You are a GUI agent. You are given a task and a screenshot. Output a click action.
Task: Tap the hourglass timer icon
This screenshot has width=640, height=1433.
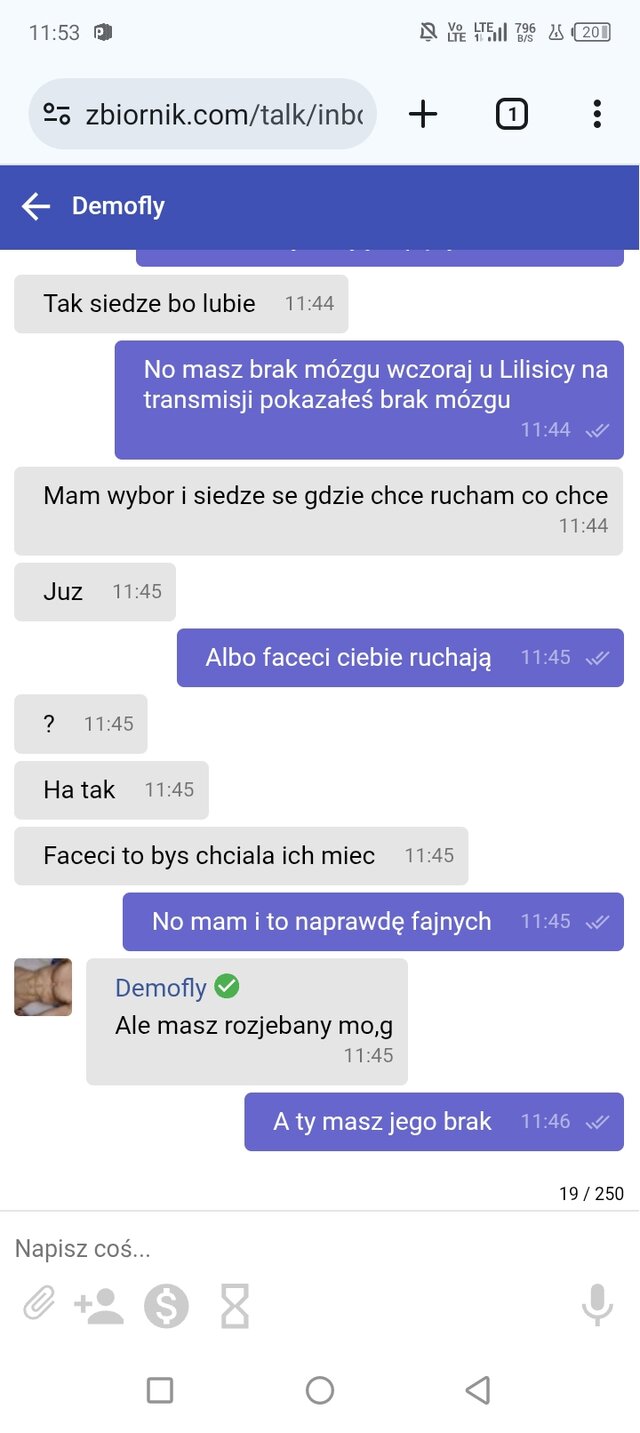[234, 1305]
